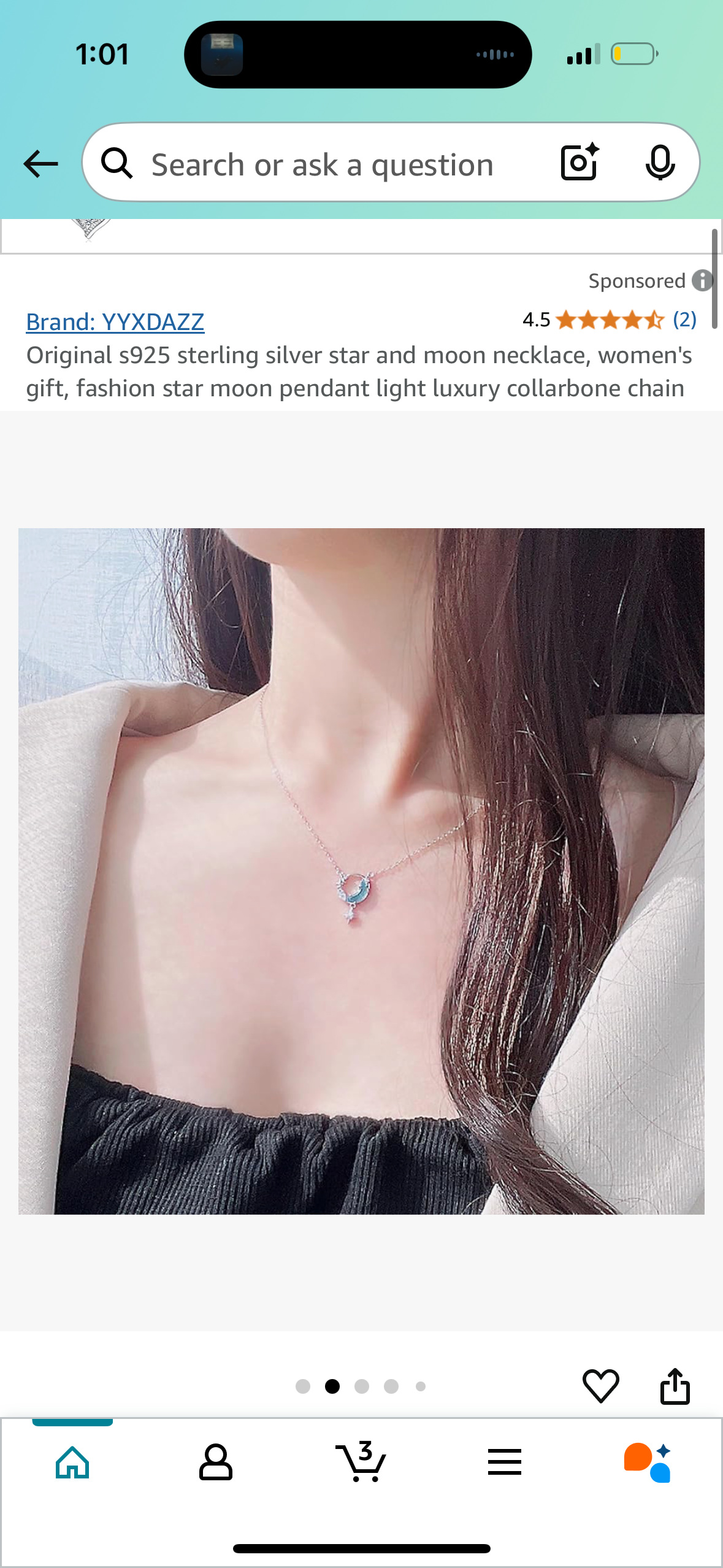Tap the search or ask a question field

click(x=322, y=165)
